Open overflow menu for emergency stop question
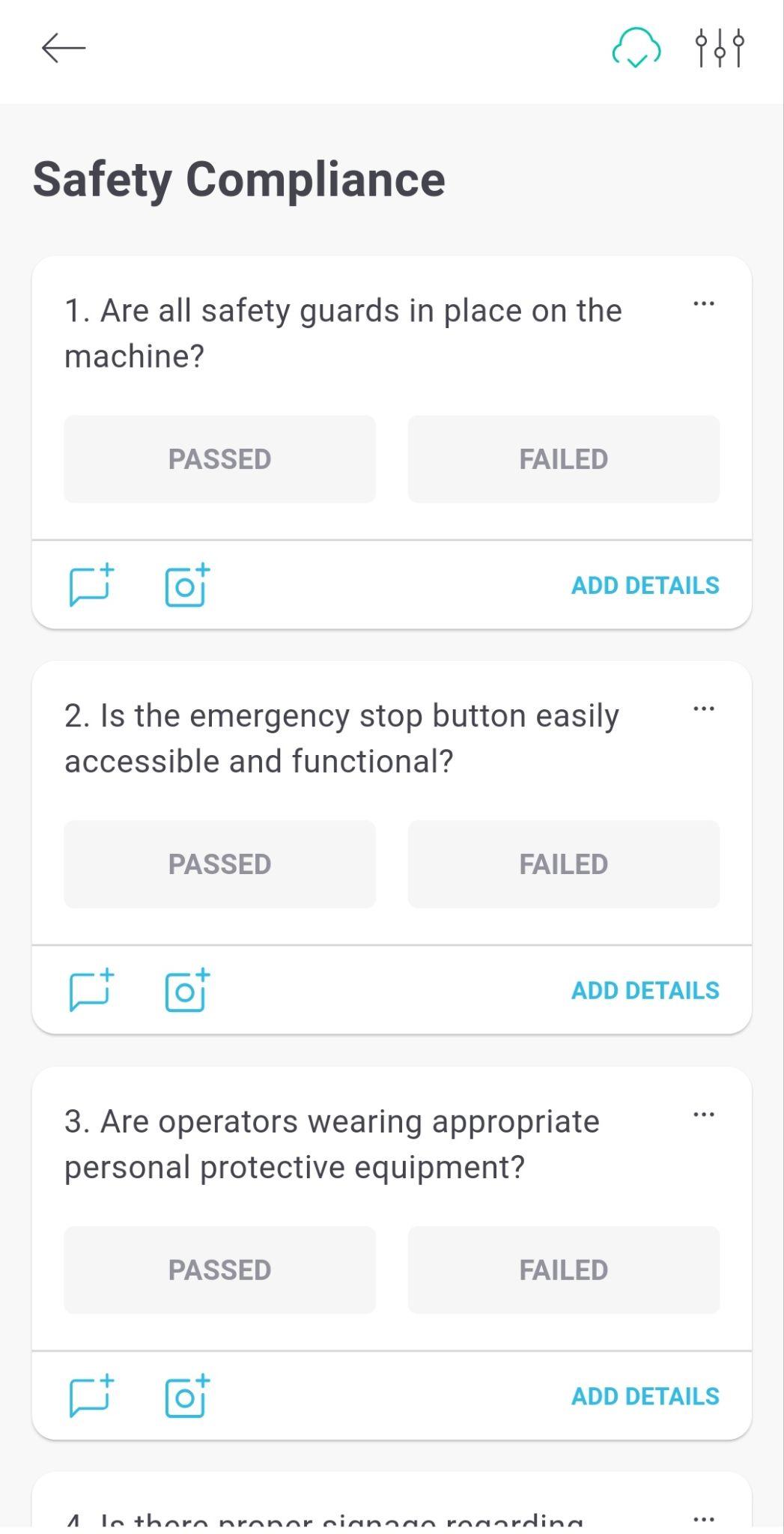 (x=703, y=709)
